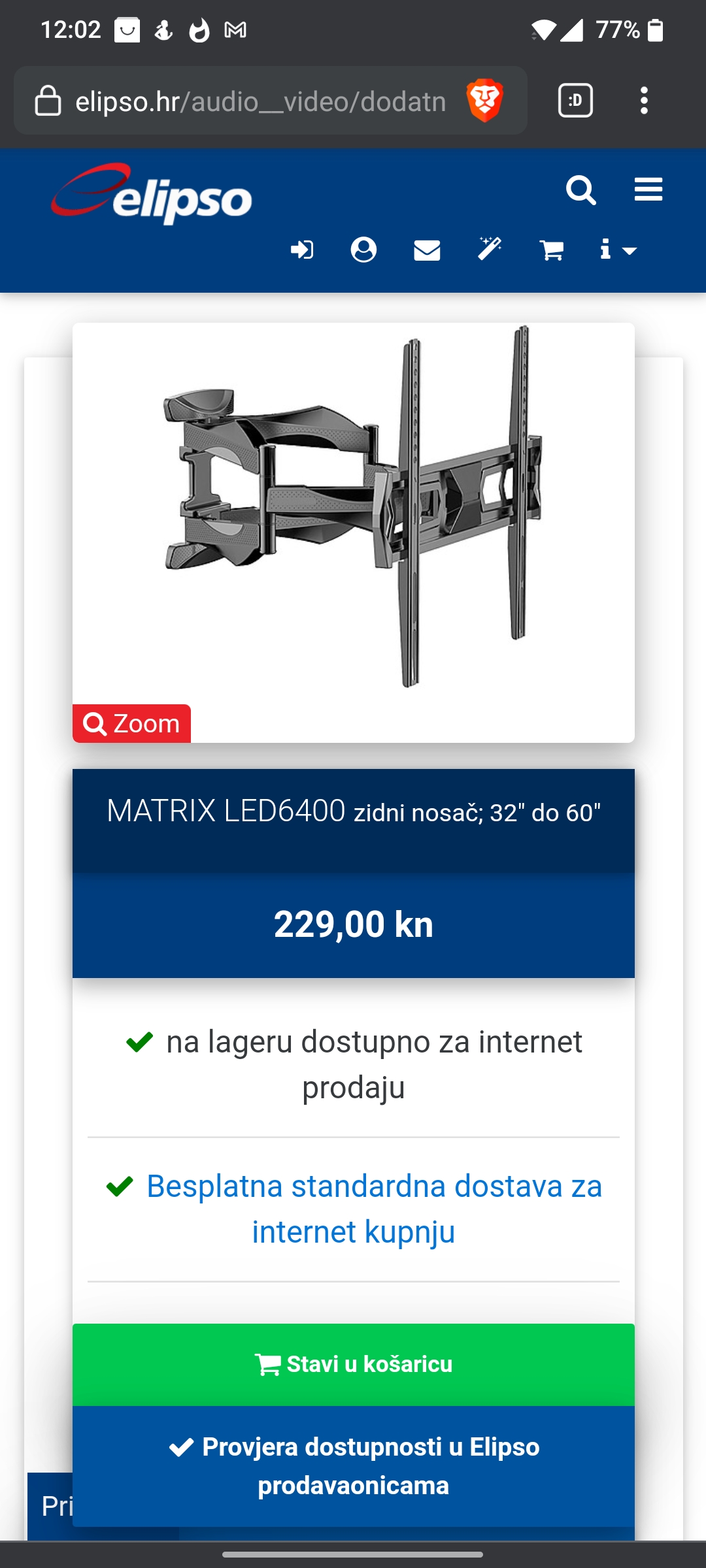Open the browser tab switcher
The height and width of the screenshot is (1568, 706).
point(575,101)
